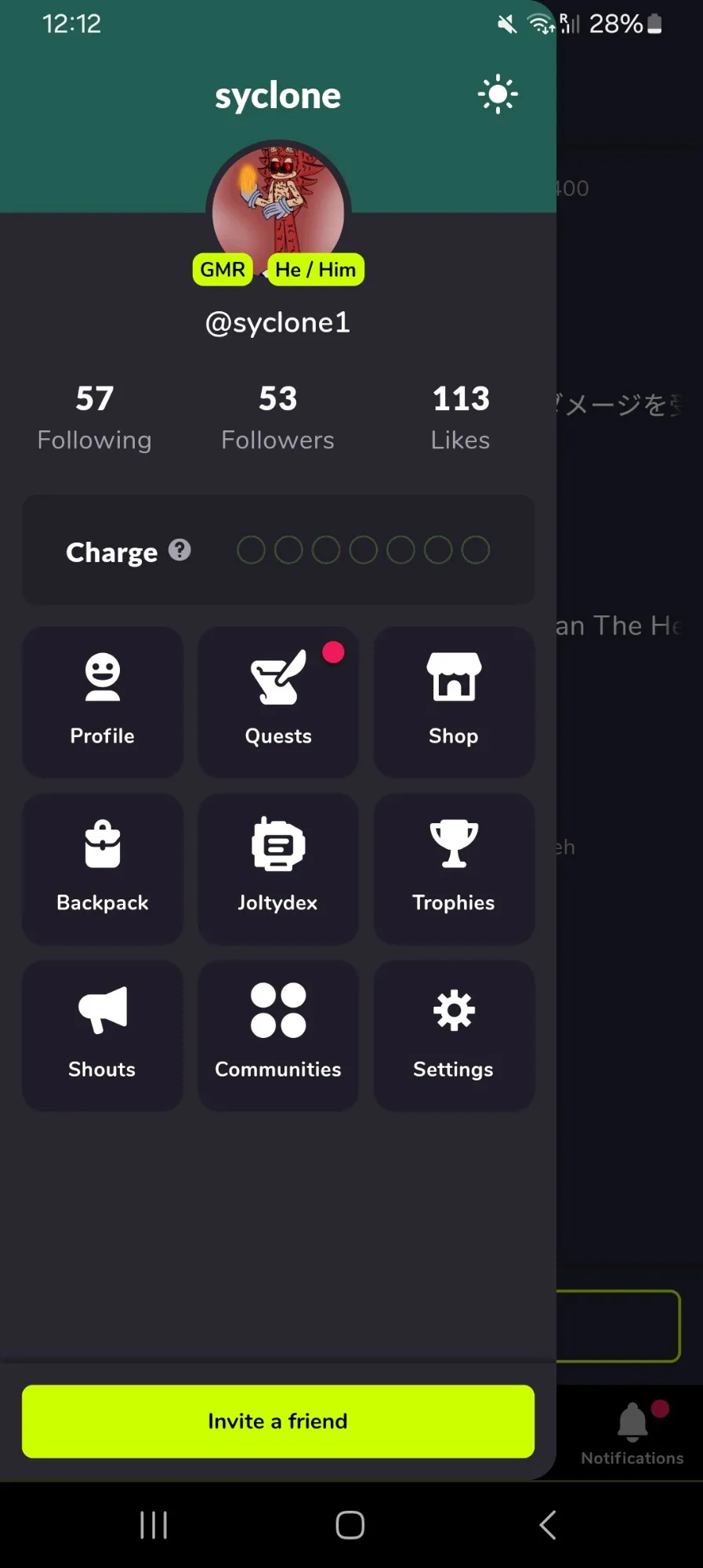
Task: Open the Profile tile
Action: tap(103, 702)
